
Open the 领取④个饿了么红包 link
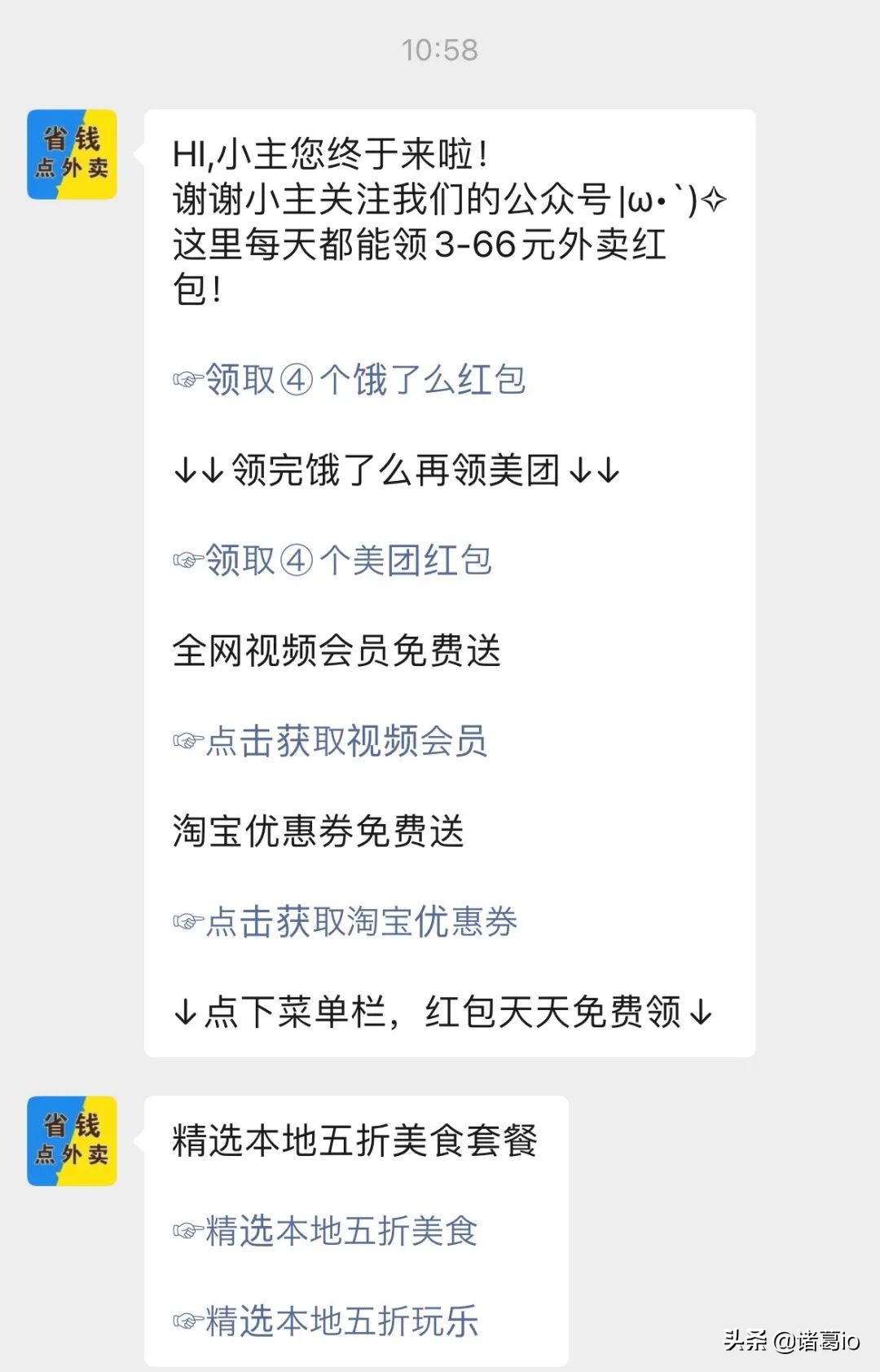[367, 378]
